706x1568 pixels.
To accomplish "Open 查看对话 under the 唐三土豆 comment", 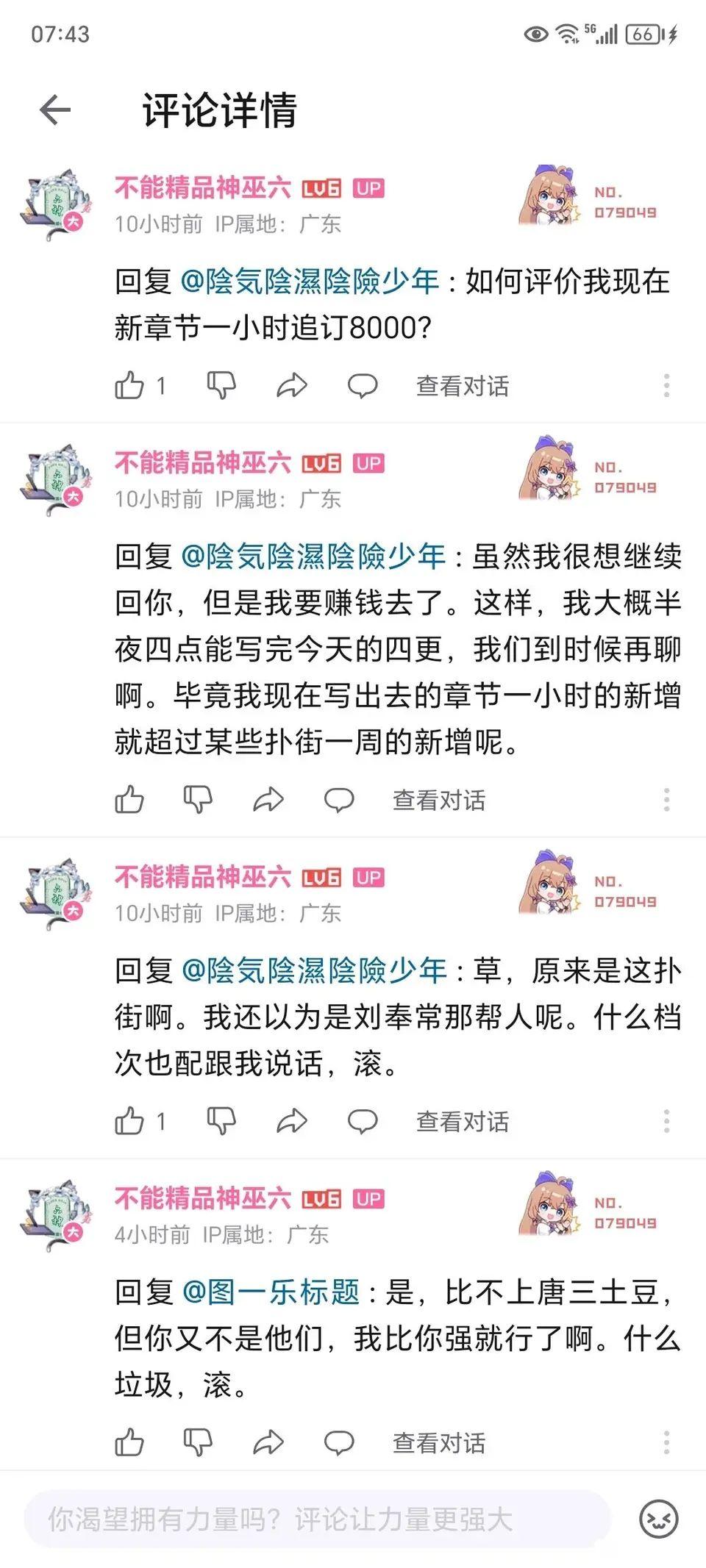I will 439,1443.
